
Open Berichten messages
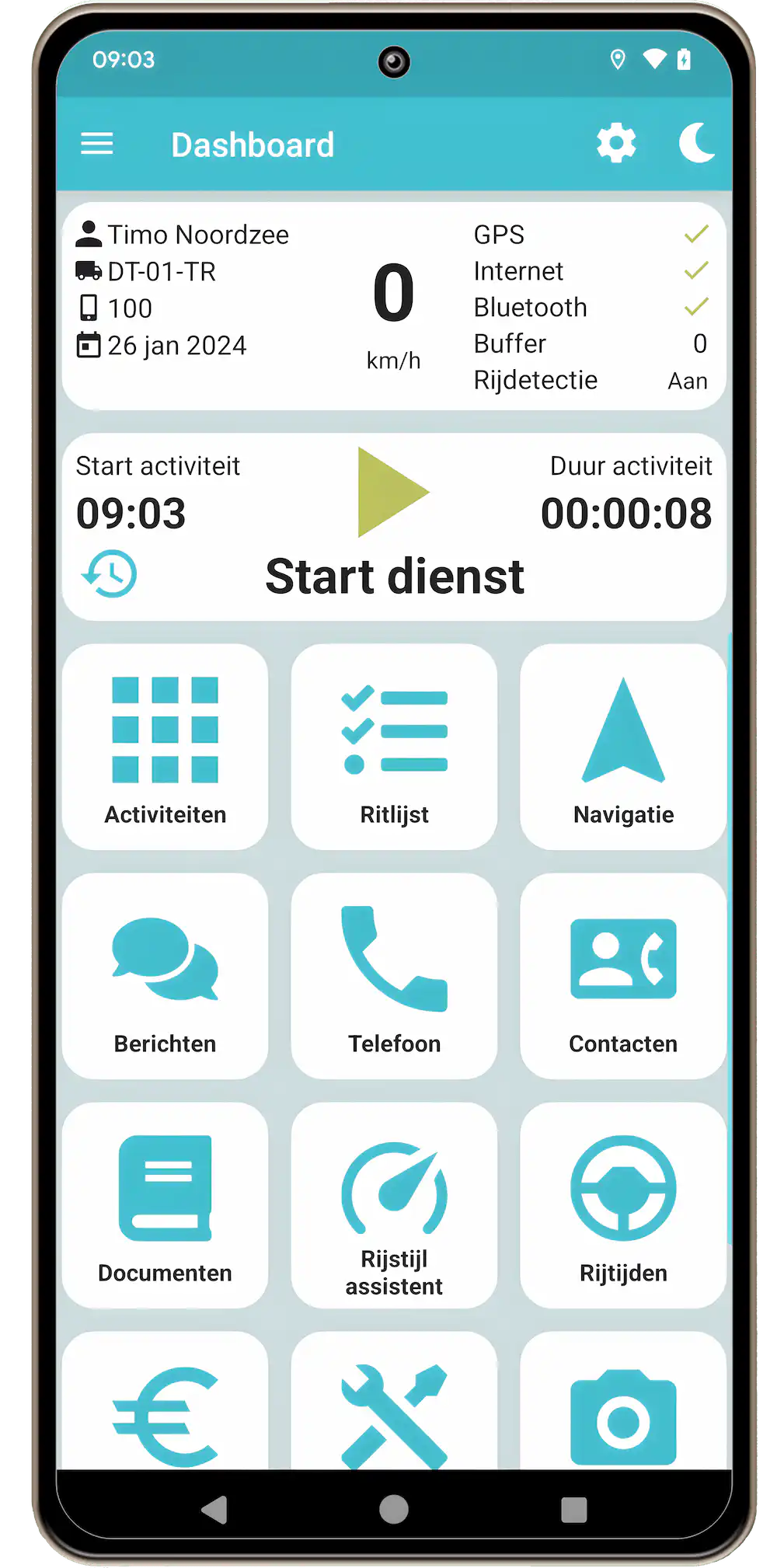pyautogui.click(x=166, y=976)
